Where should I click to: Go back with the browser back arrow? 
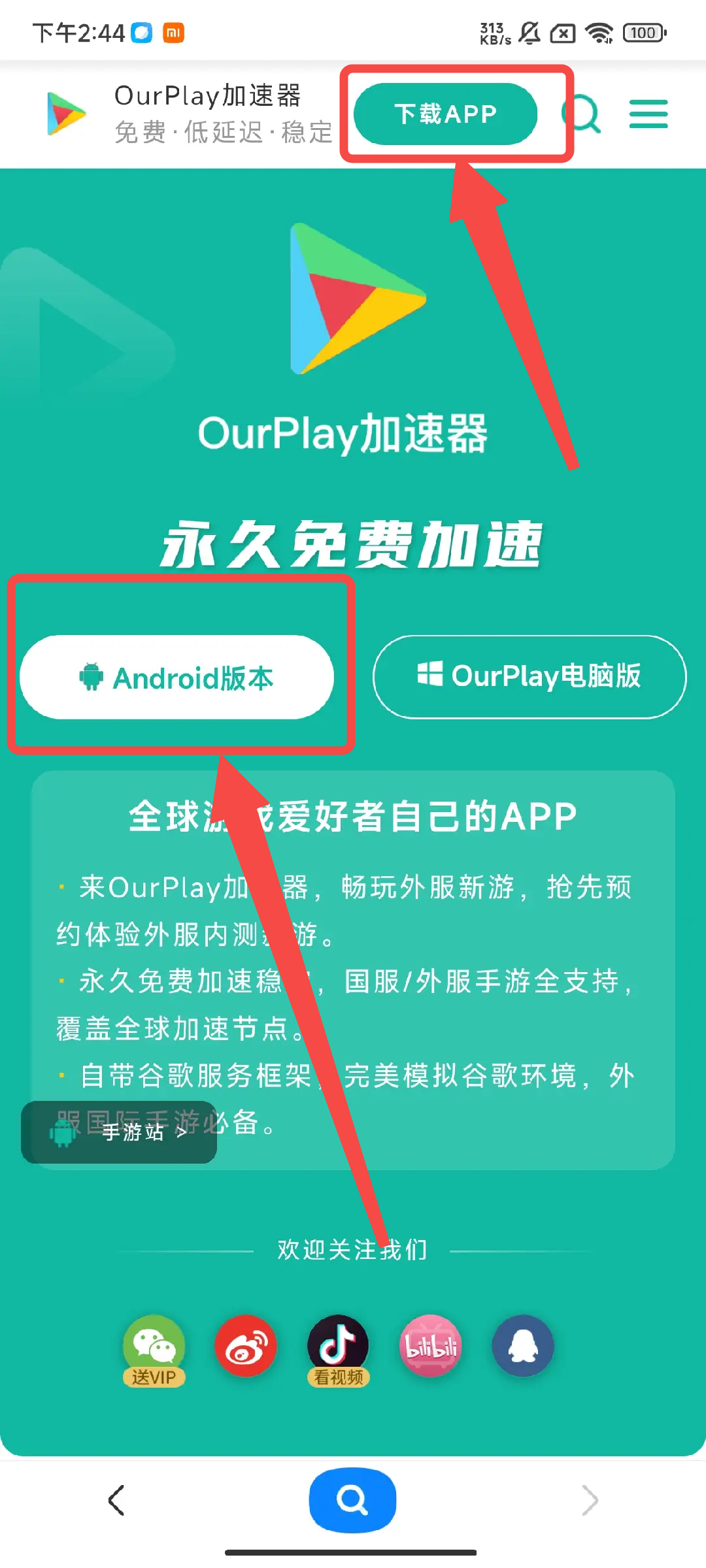[116, 1500]
